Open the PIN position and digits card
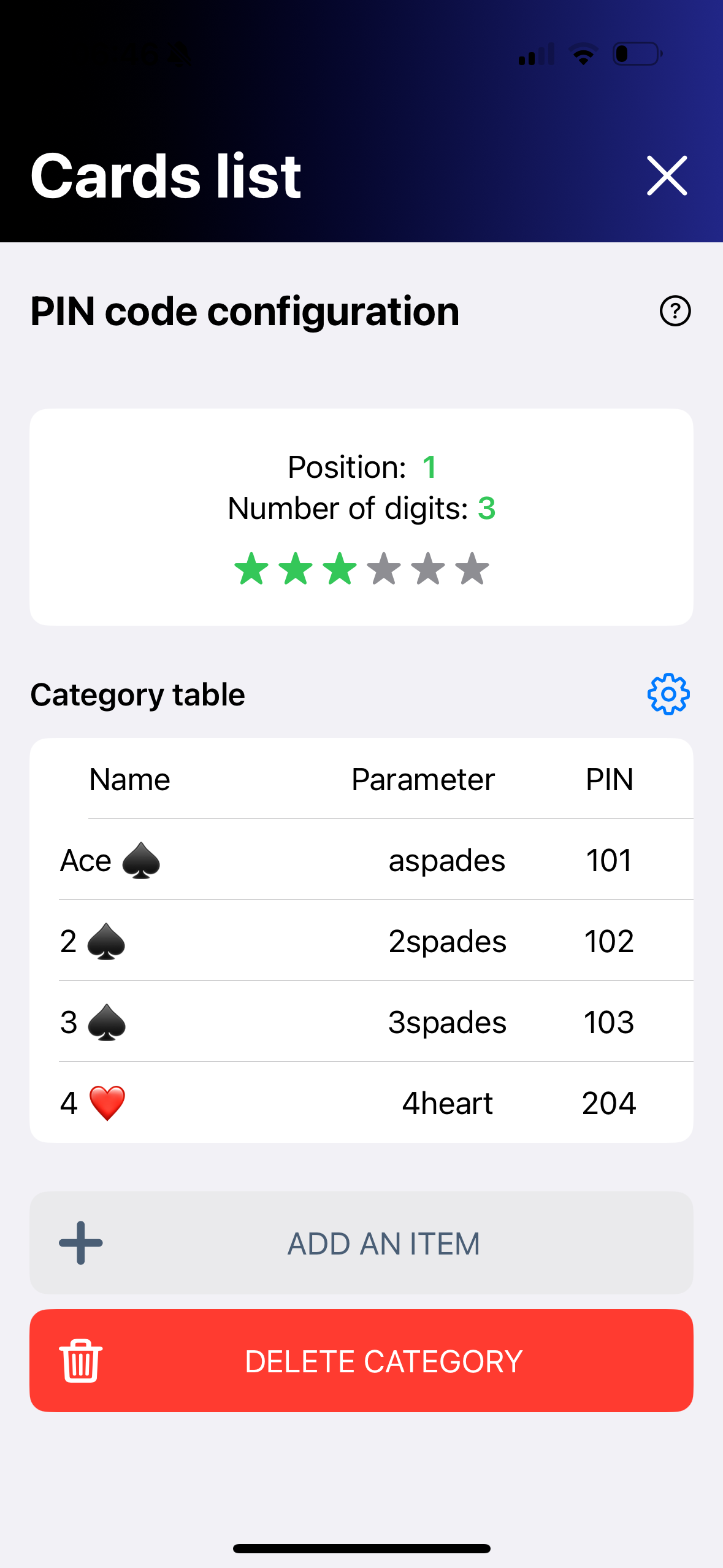 361,517
